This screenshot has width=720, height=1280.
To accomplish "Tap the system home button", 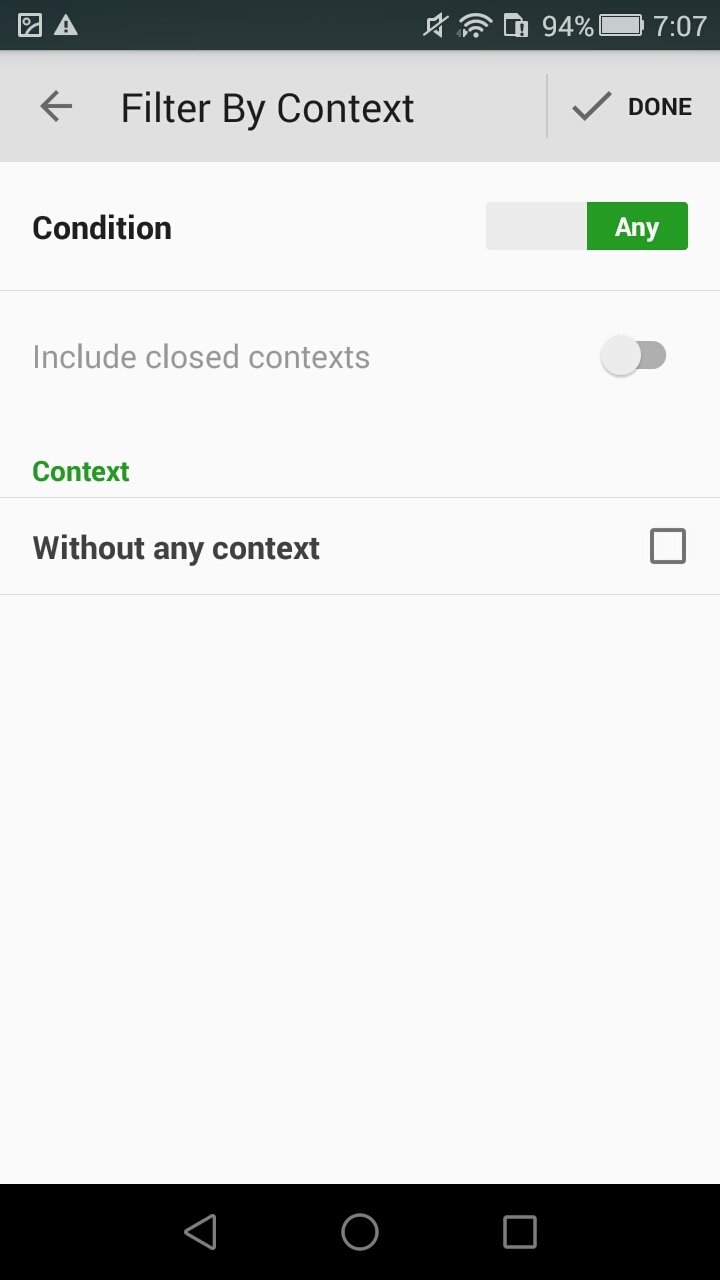I will point(360,1232).
